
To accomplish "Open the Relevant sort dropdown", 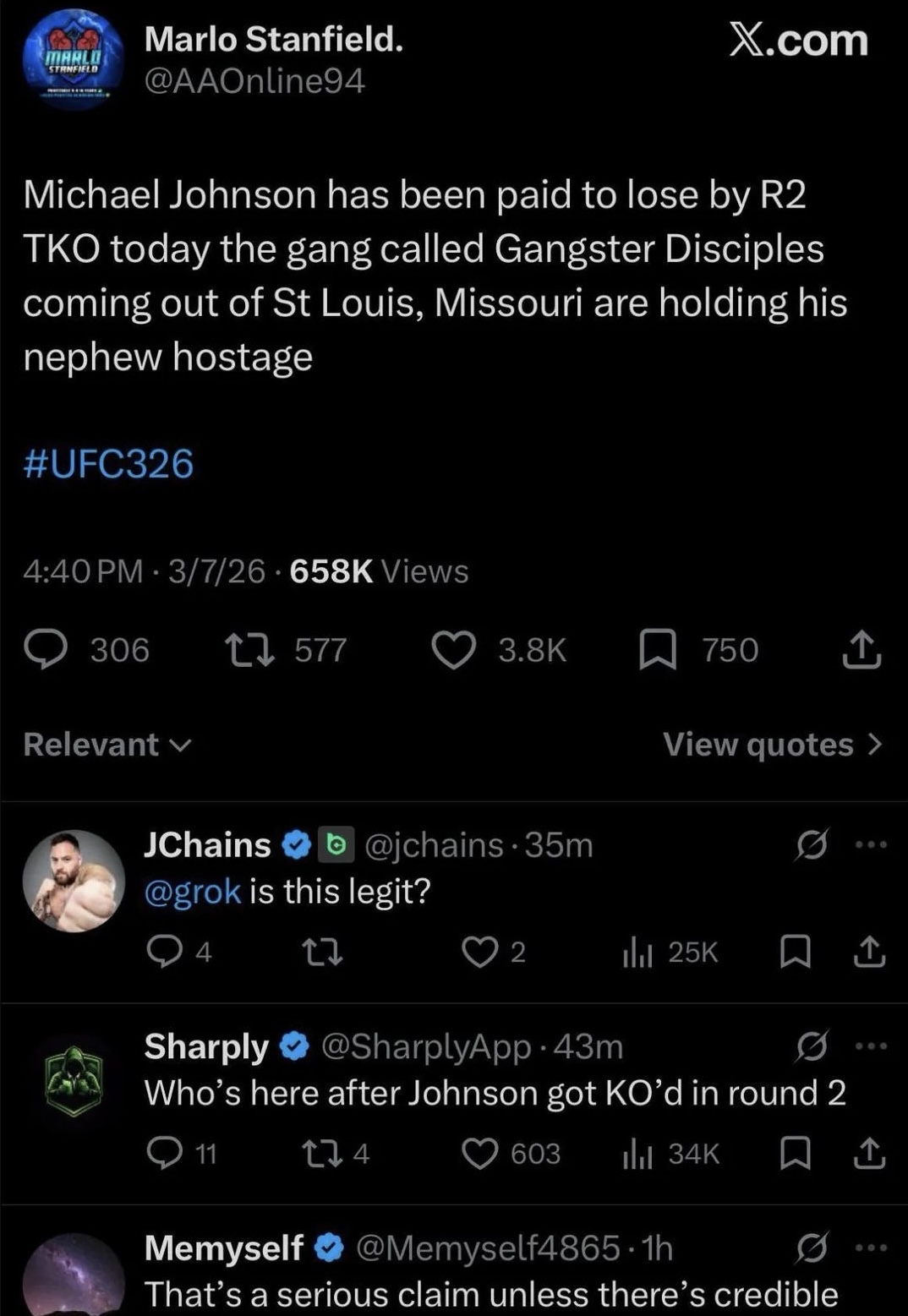I will 108,745.
